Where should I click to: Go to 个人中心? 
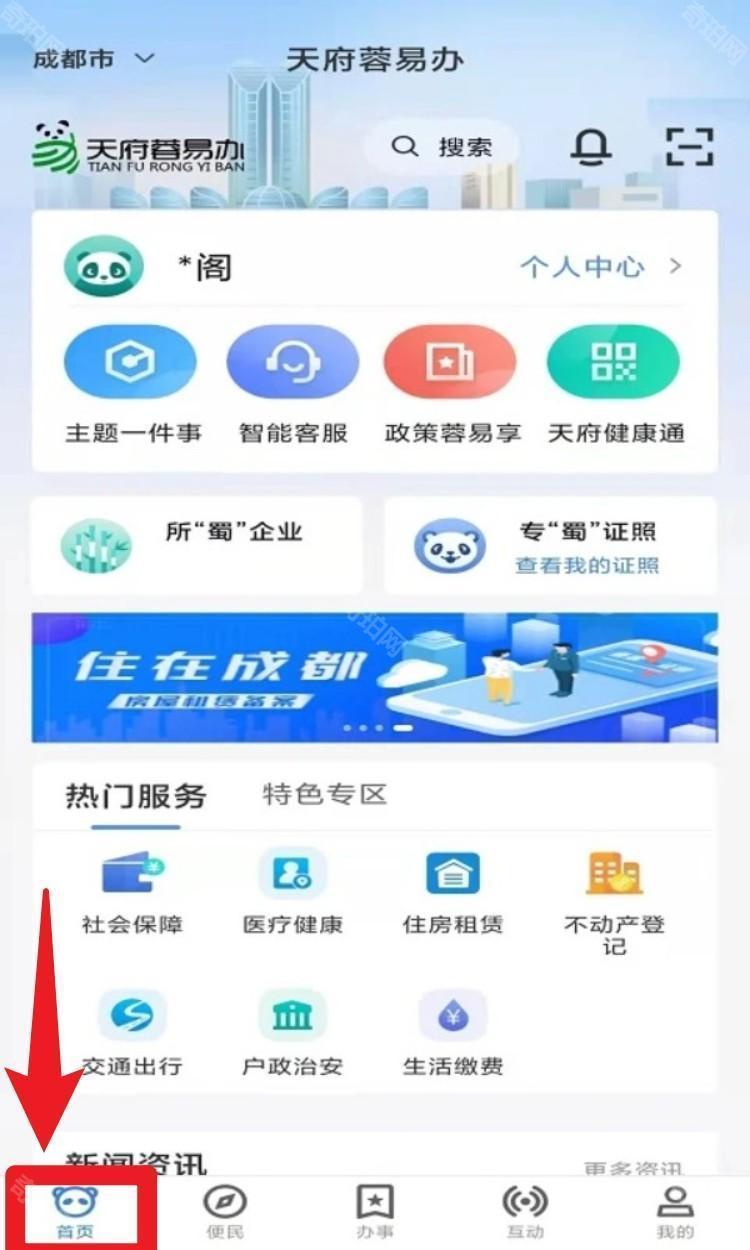[600, 267]
